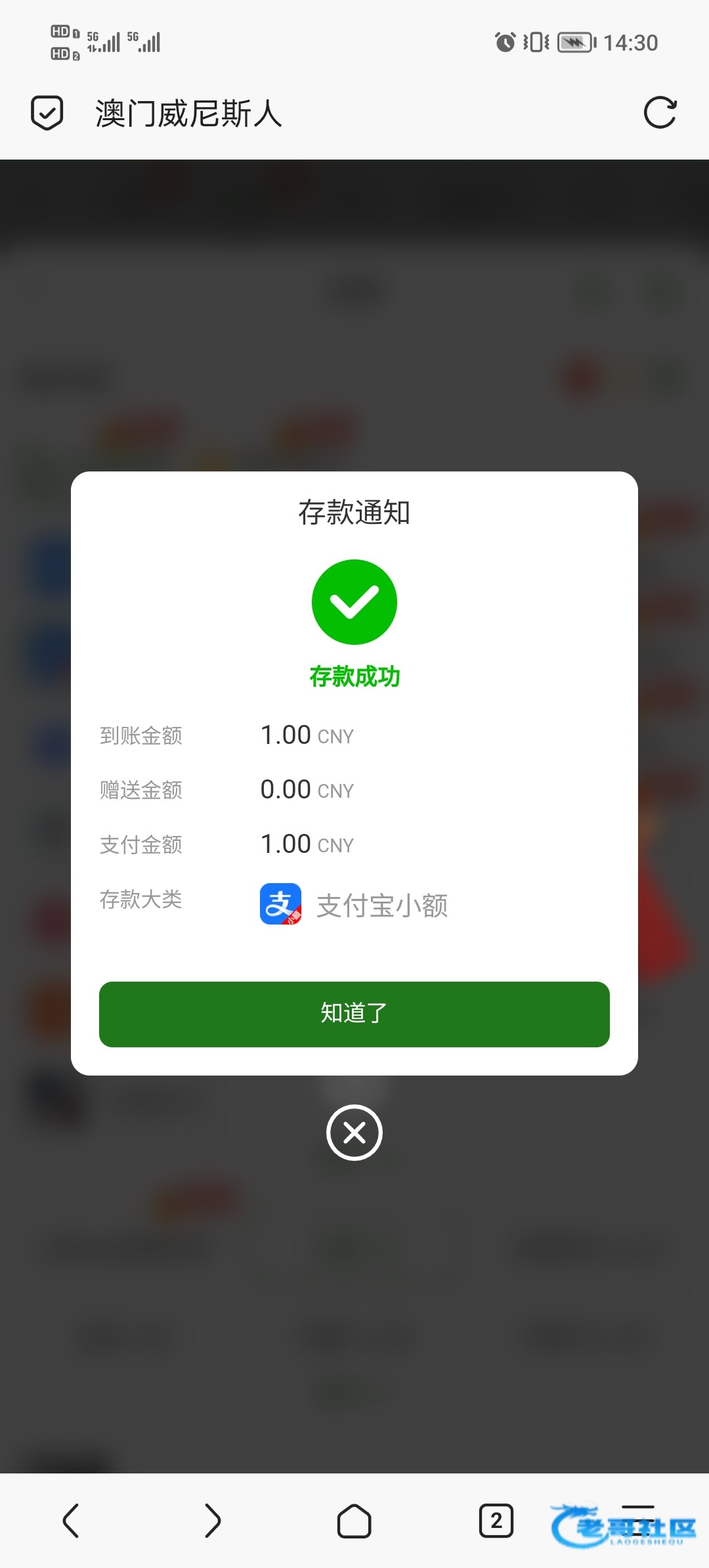Go forward to the next page
The width and height of the screenshot is (709, 1568).
click(212, 1521)
